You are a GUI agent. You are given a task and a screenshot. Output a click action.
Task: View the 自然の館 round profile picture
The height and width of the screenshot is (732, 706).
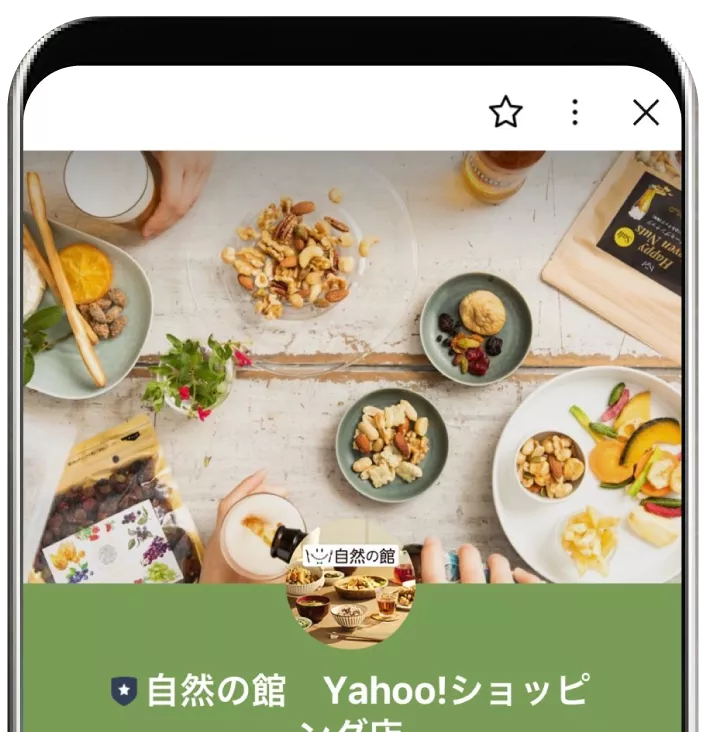(351, 590)
